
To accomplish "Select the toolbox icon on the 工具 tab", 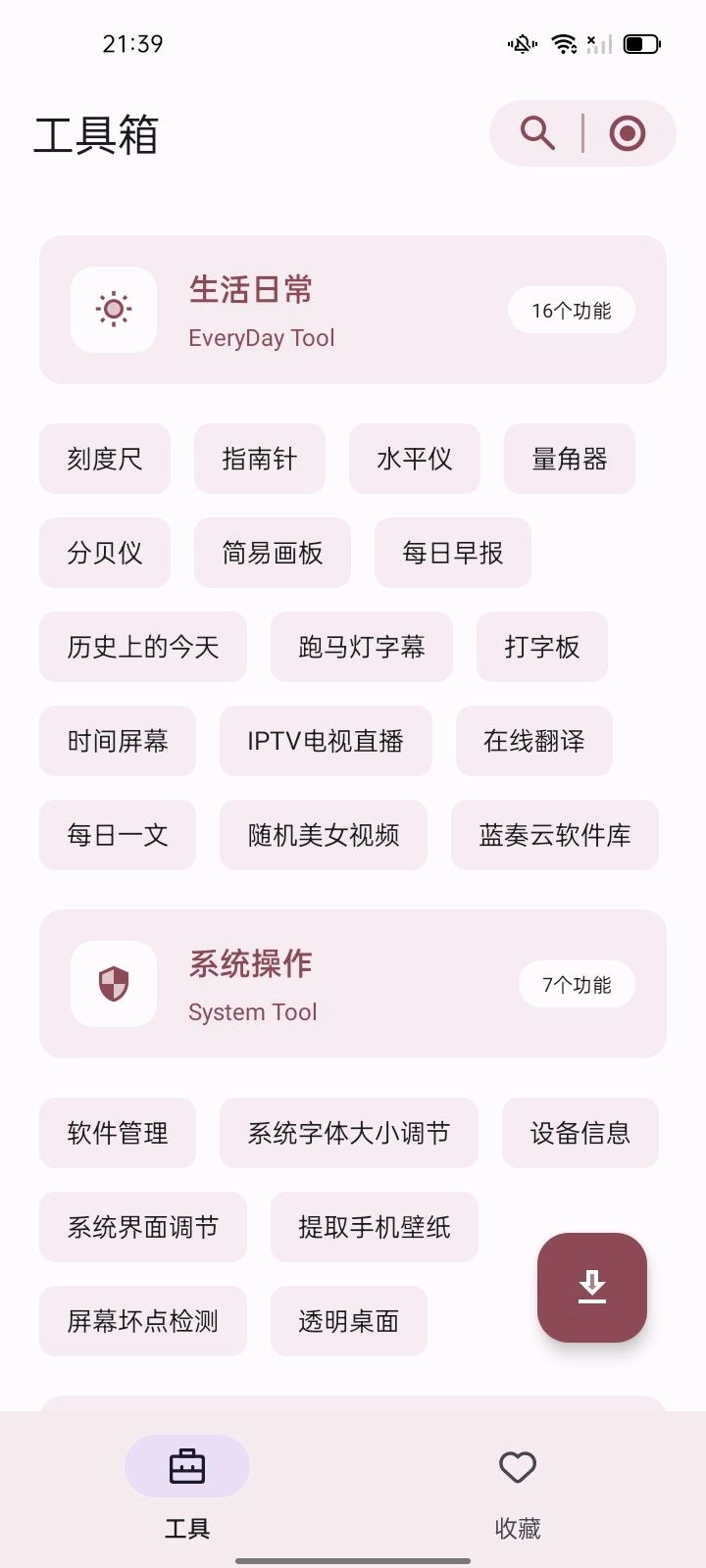I will click(187, 1466).
